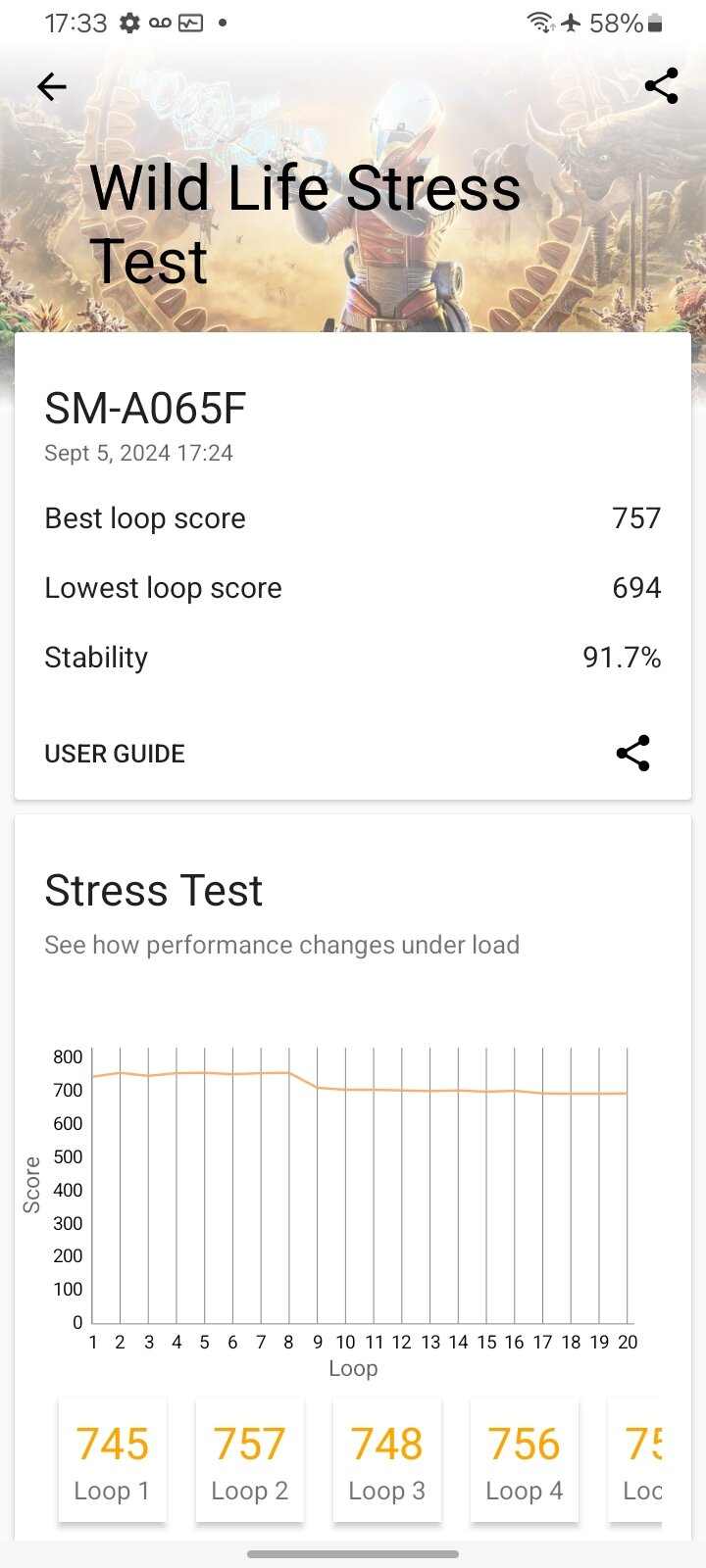Share results via the top-right share icon
706x1568 pixels.
662,86
